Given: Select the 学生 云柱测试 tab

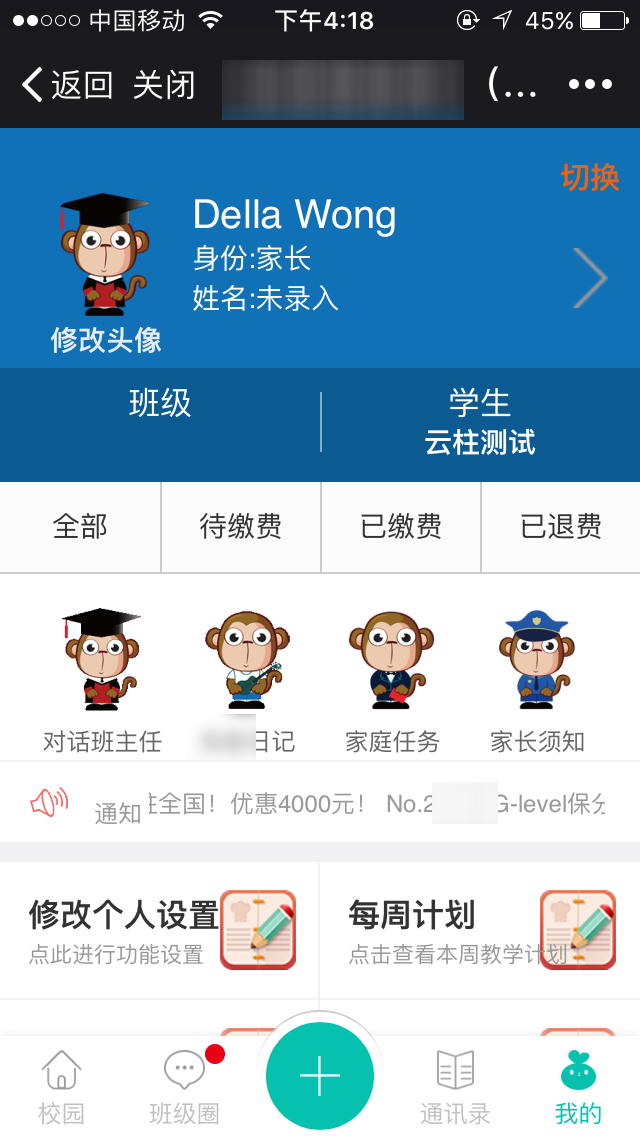Looking at the screenshot, I should [480, 422].
